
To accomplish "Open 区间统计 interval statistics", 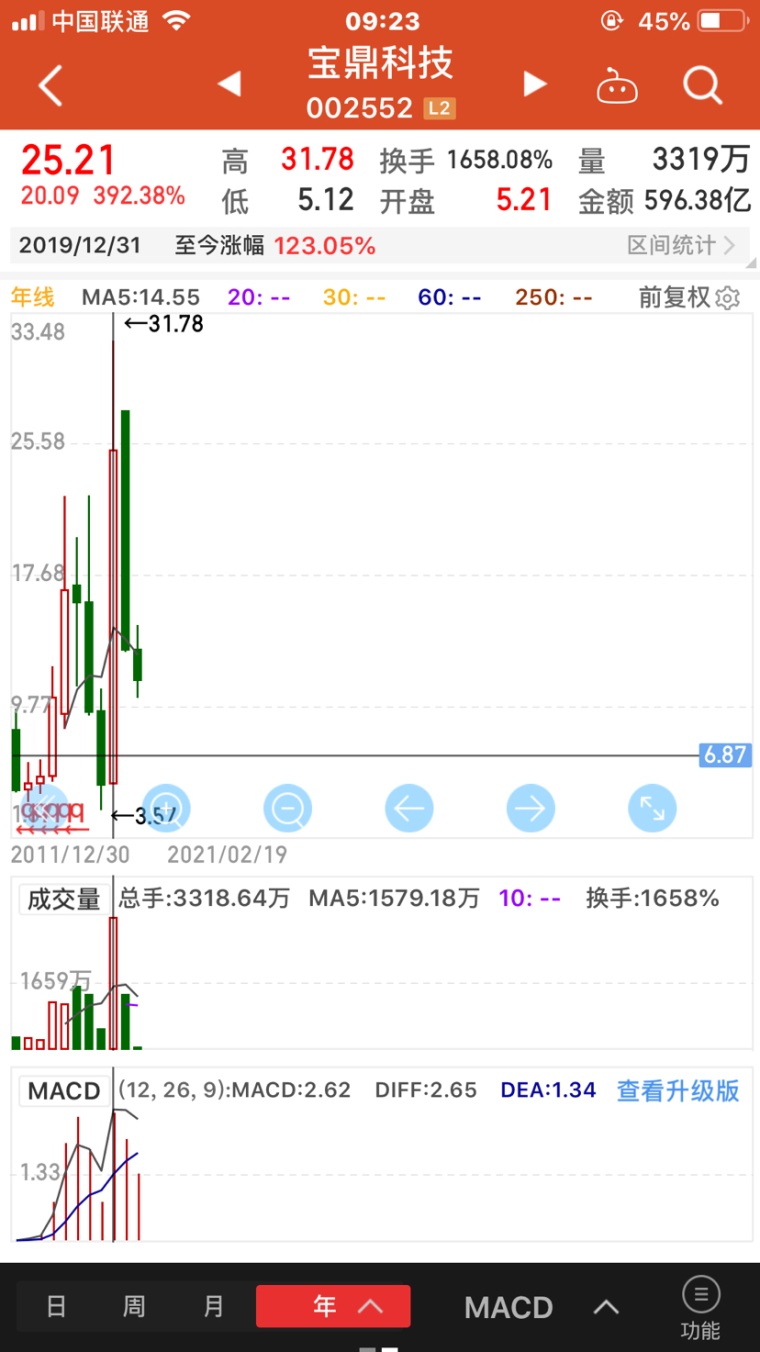I will click(x=681, y=245).
